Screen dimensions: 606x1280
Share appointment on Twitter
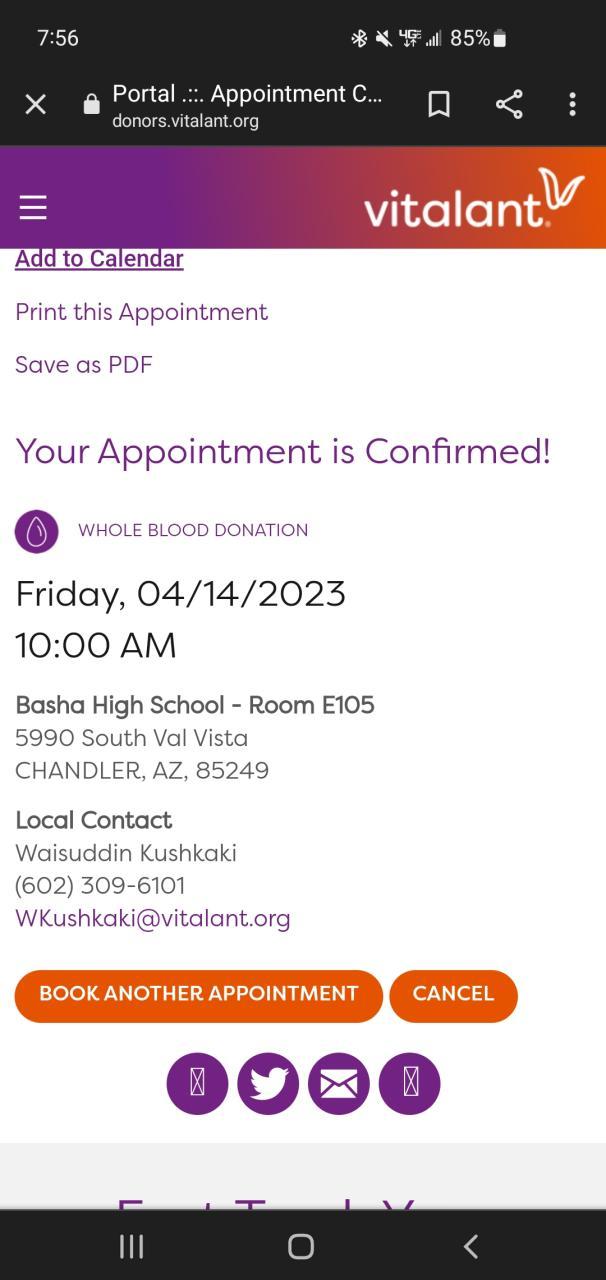click(268, 1083)
